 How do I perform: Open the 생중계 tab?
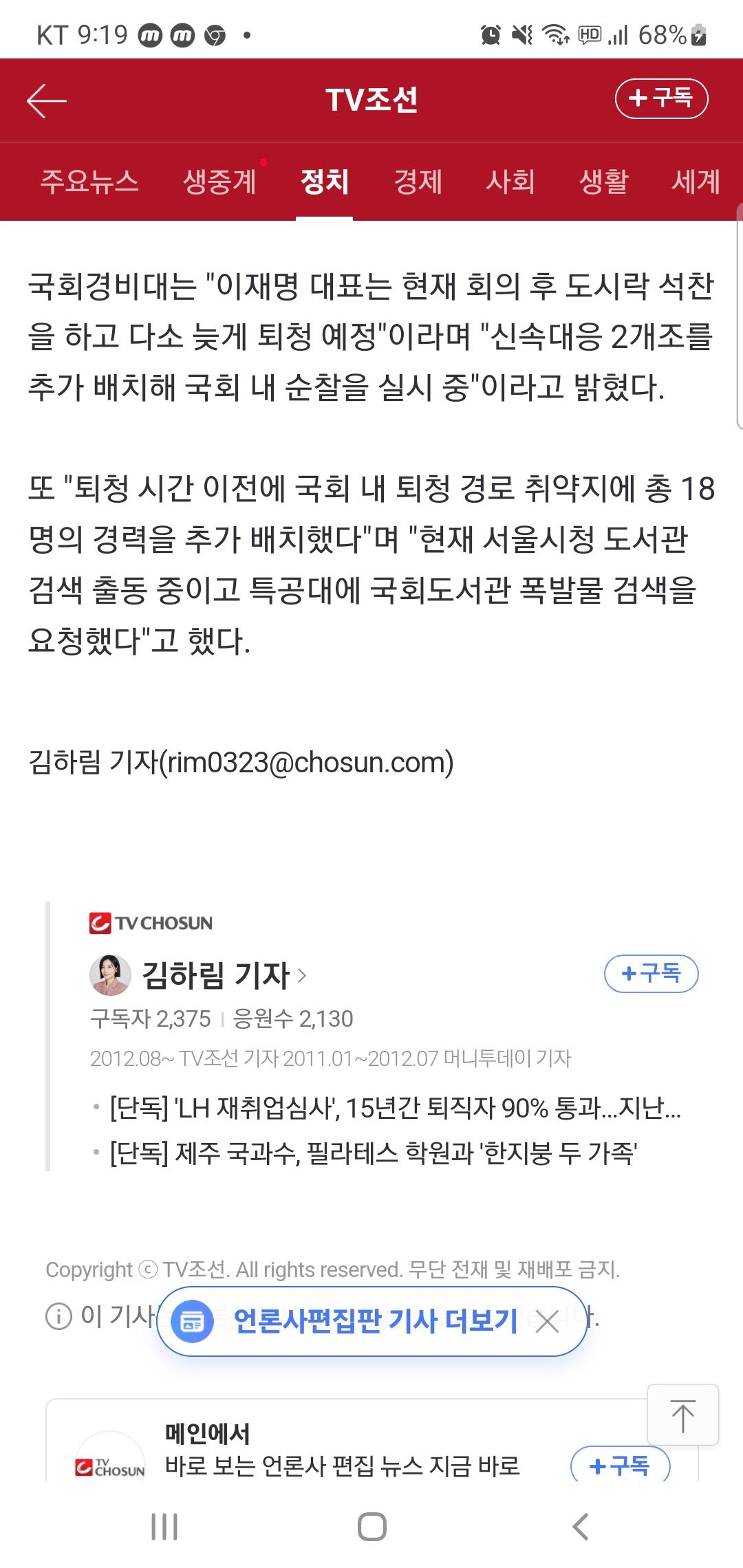[x=219, y=182]
